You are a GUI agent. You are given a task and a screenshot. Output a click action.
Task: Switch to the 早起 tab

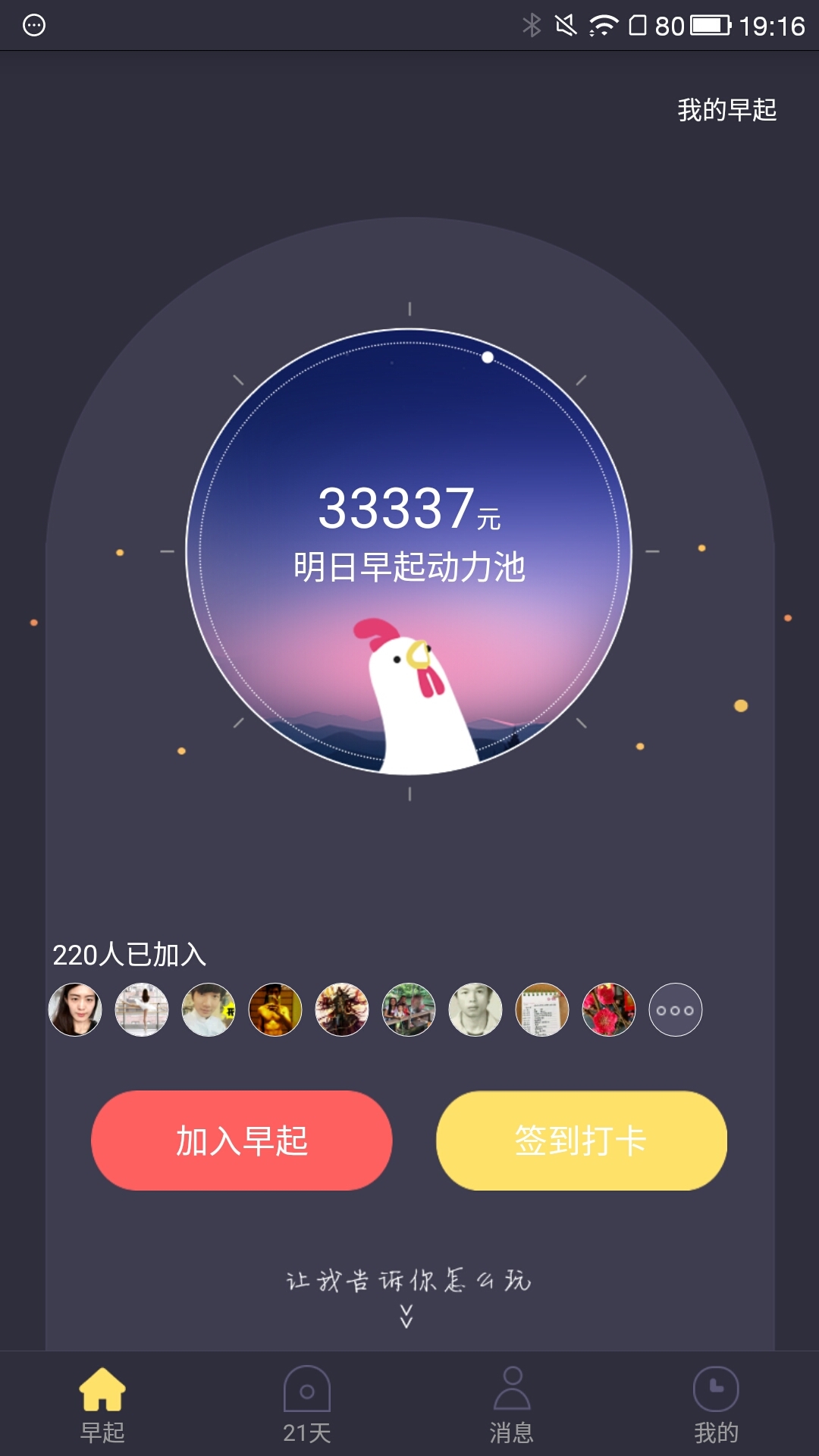(102, 1404)
